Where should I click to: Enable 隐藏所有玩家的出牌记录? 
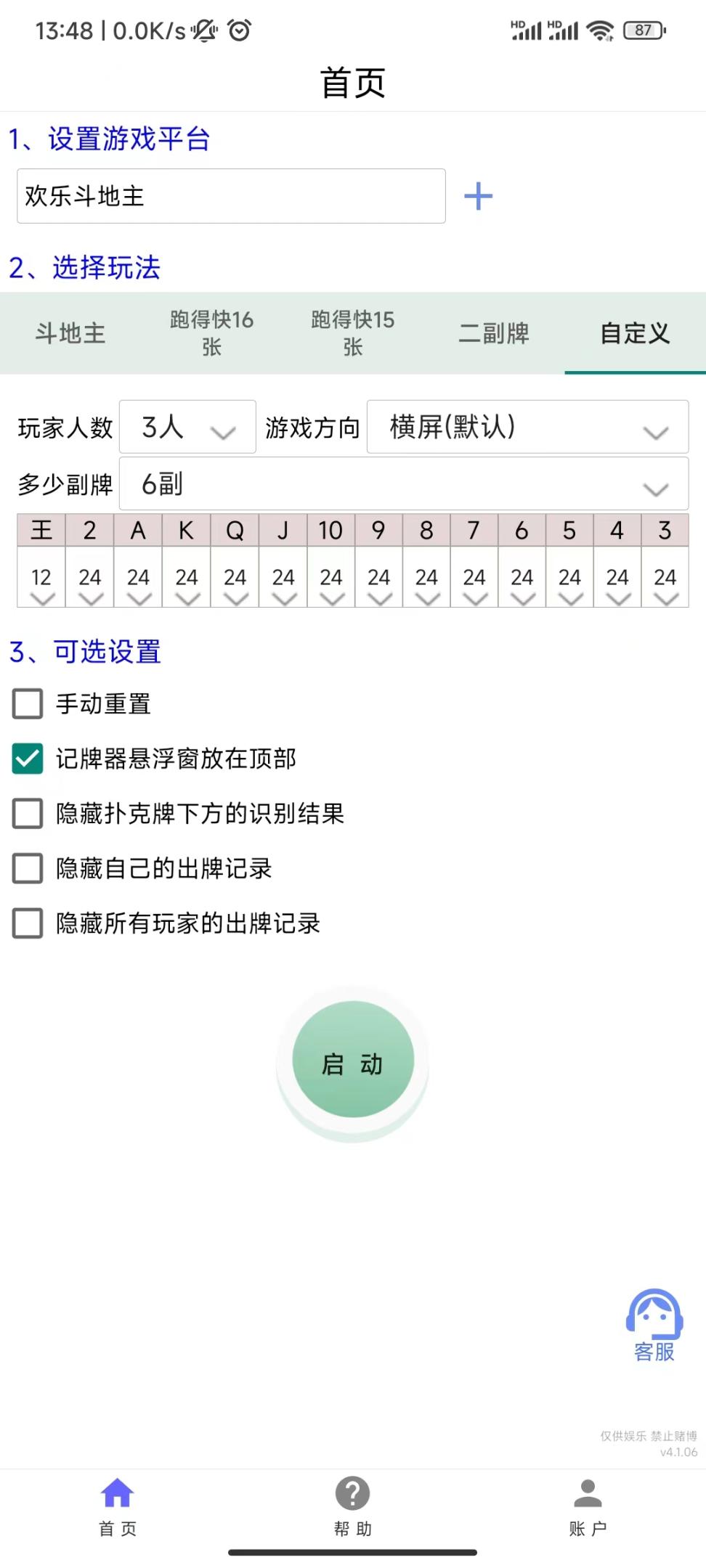click(x=28, y=924)
